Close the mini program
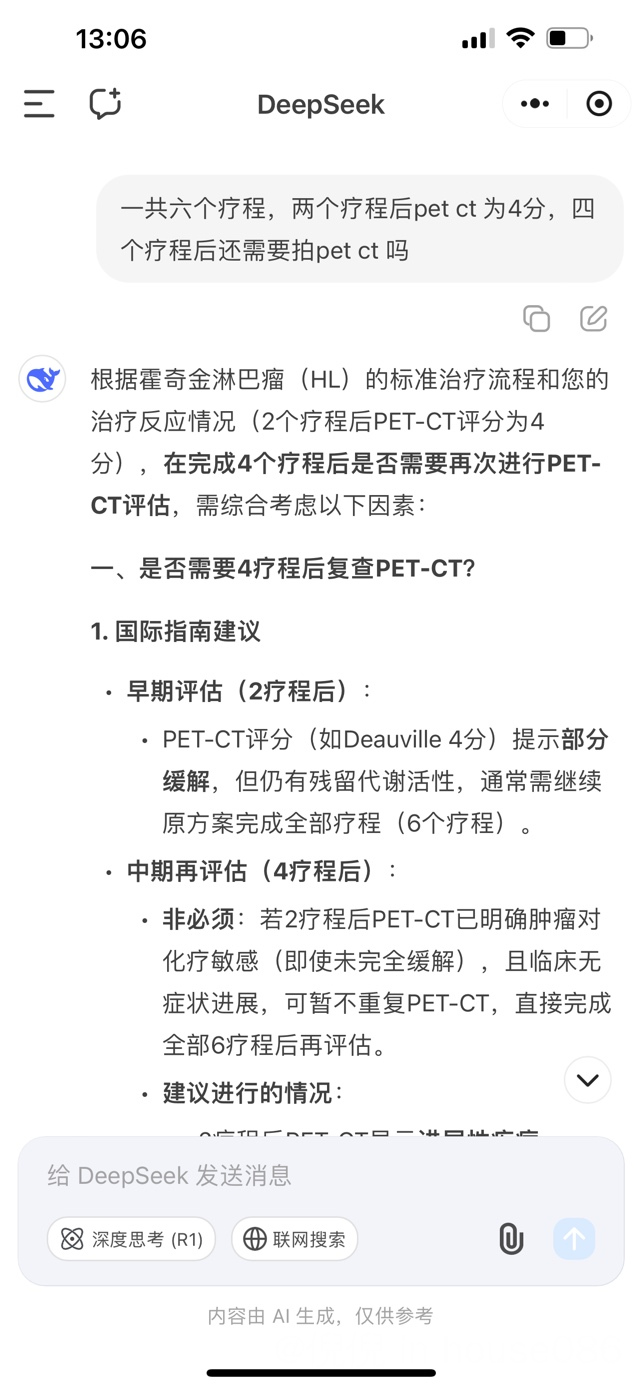This screenshot has width=642, height=1389. pos(599,104)
